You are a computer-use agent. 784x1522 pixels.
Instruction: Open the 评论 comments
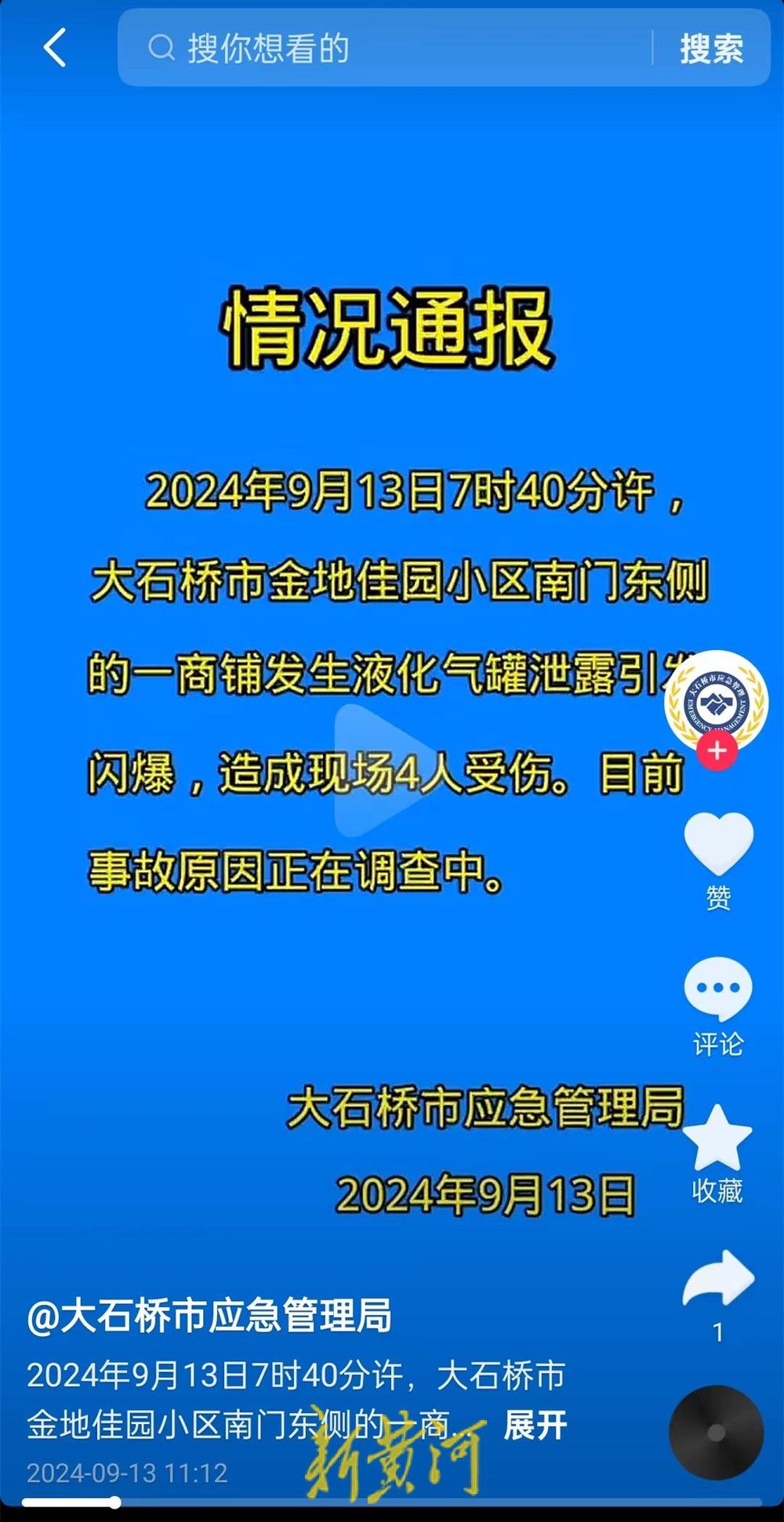pyautogui.click(x=717, y=990)
